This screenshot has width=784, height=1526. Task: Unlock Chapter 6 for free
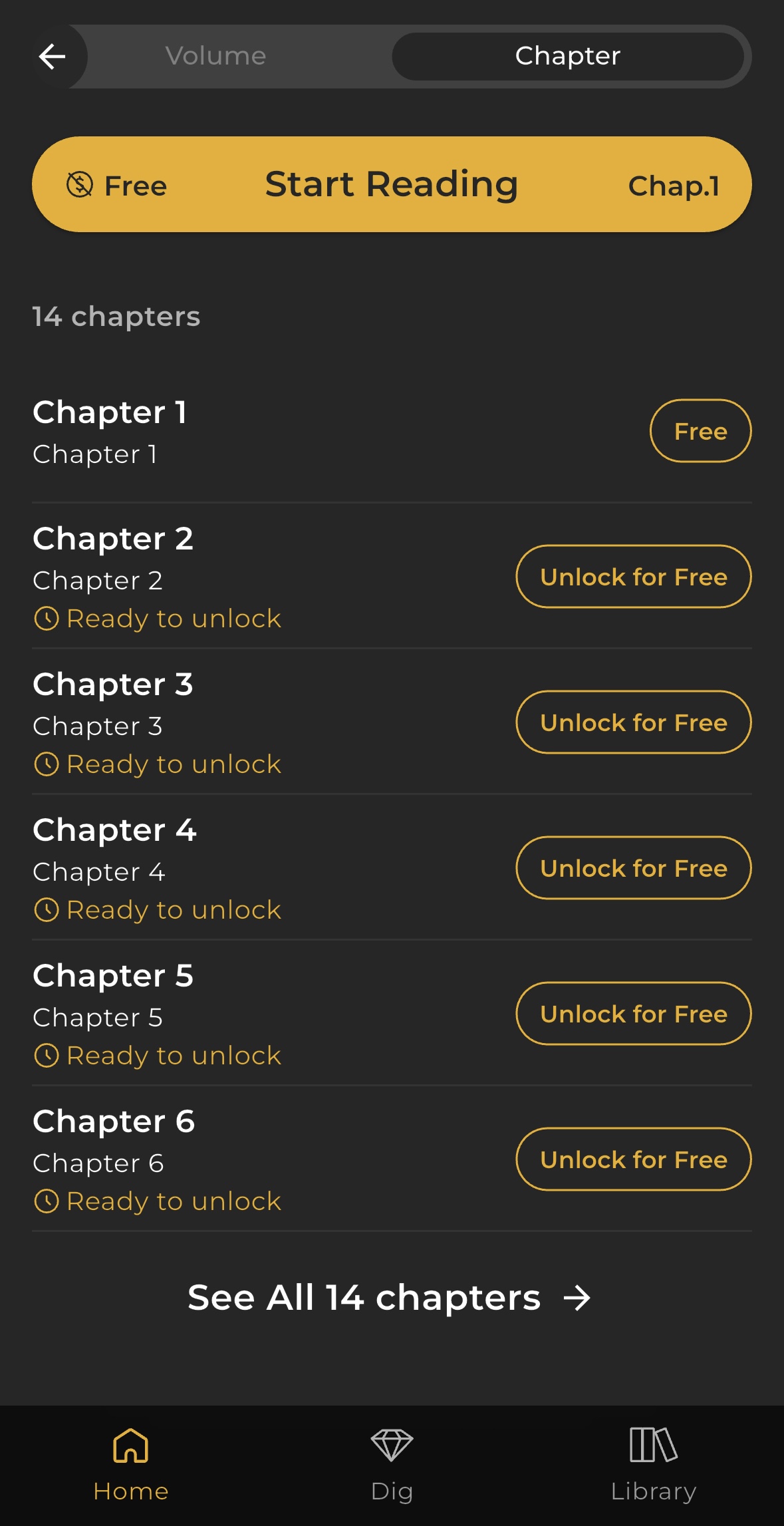click(x=633, y=1159)
